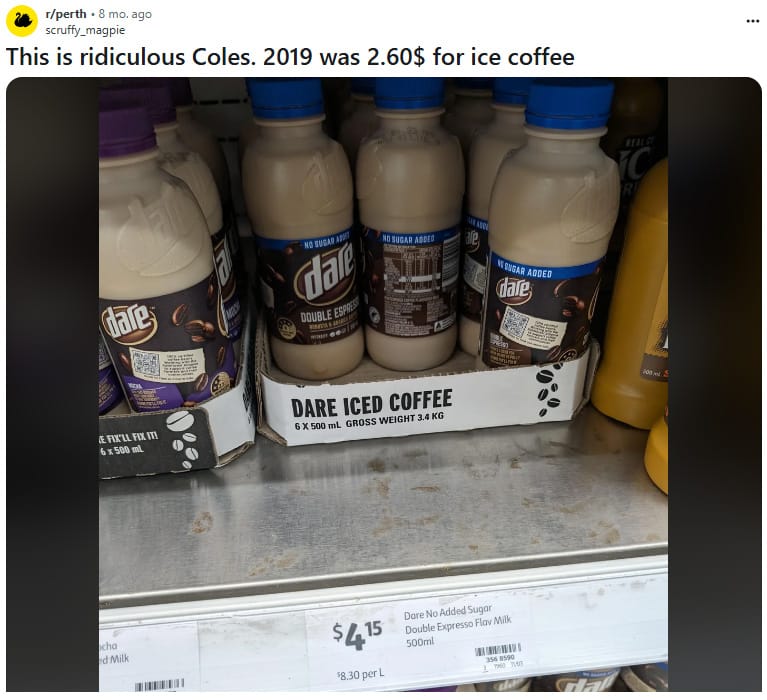Open the Dare iced coffee post image
Image resolution: width=767 pixels, height=700 pixels.
click(x=383, y=384)
